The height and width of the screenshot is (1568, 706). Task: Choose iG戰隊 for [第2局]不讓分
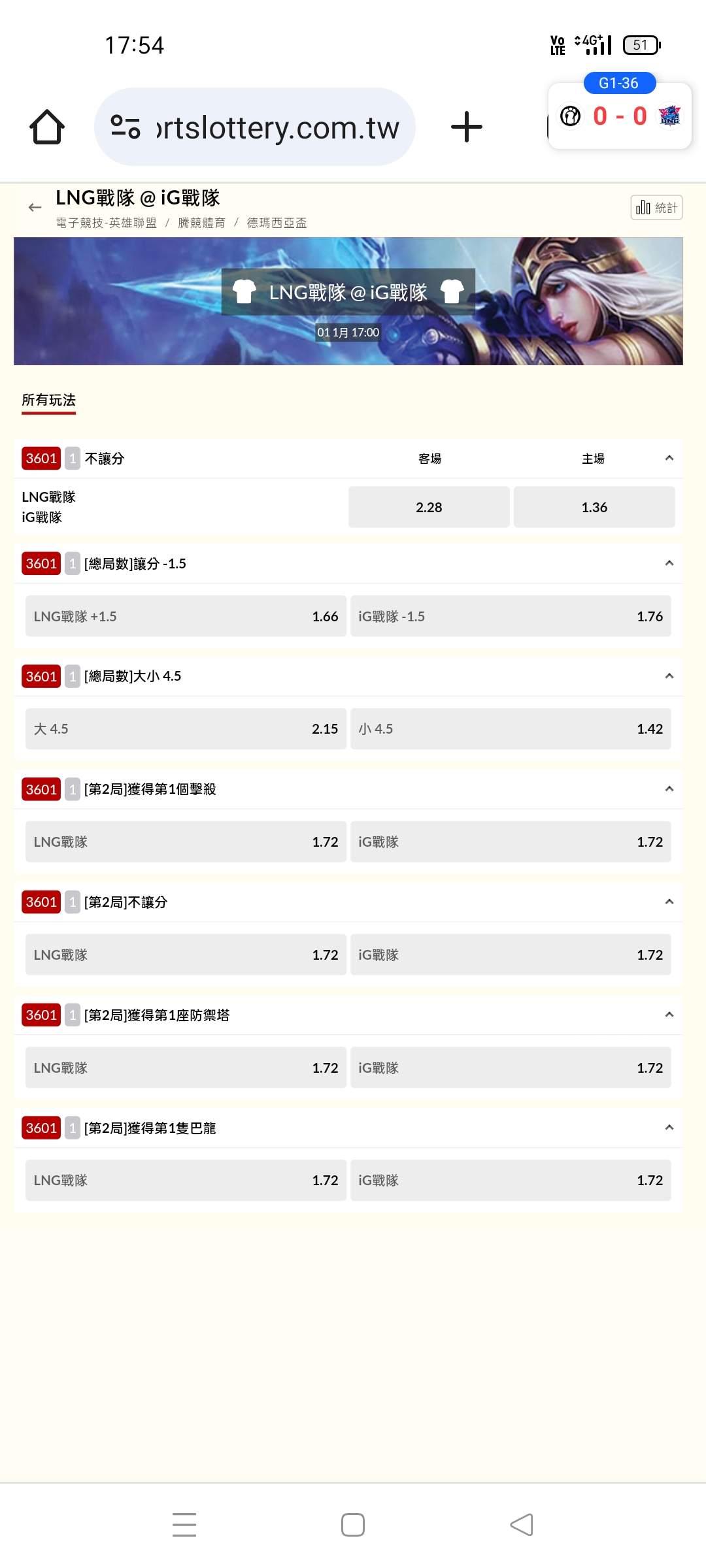(511, 955)
